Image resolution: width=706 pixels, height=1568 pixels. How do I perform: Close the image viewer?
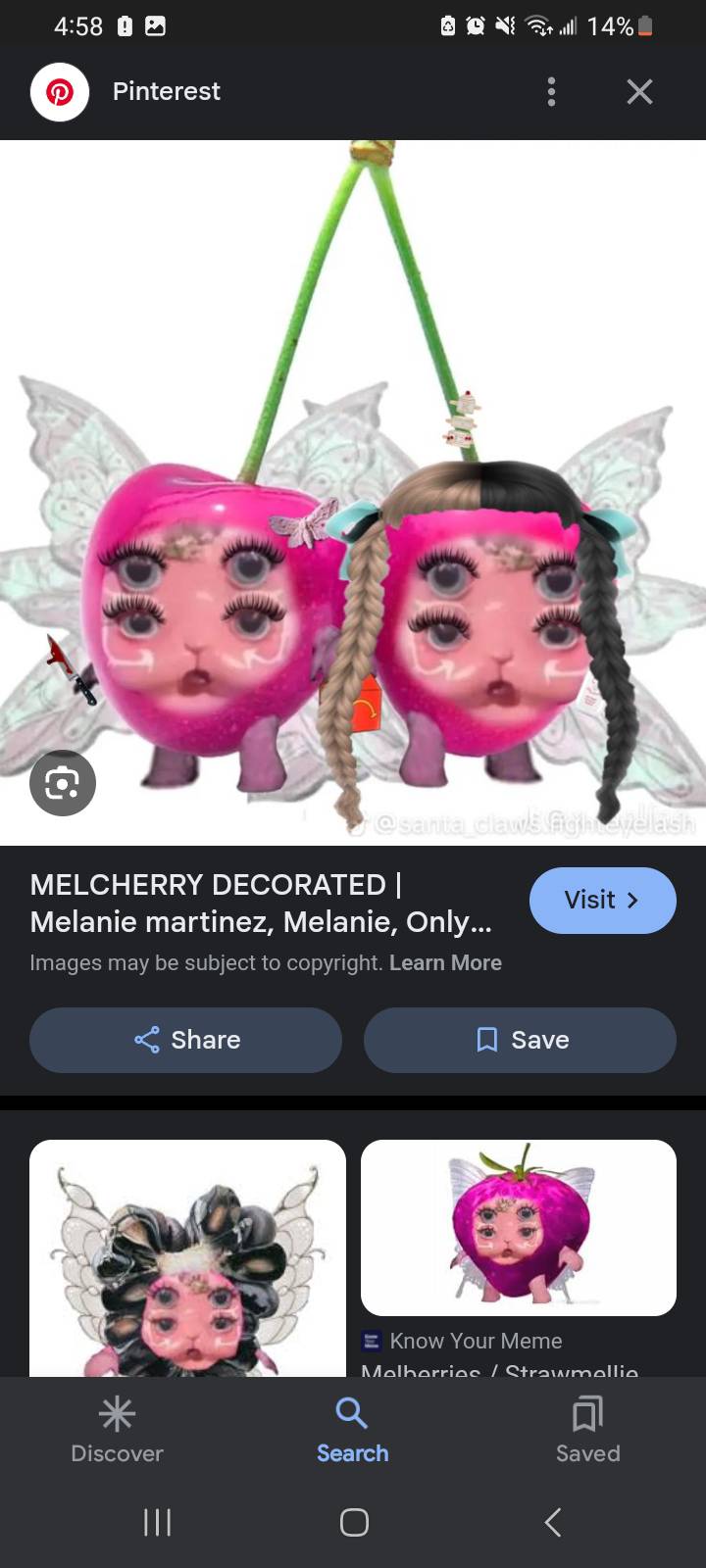coord(639,92)
